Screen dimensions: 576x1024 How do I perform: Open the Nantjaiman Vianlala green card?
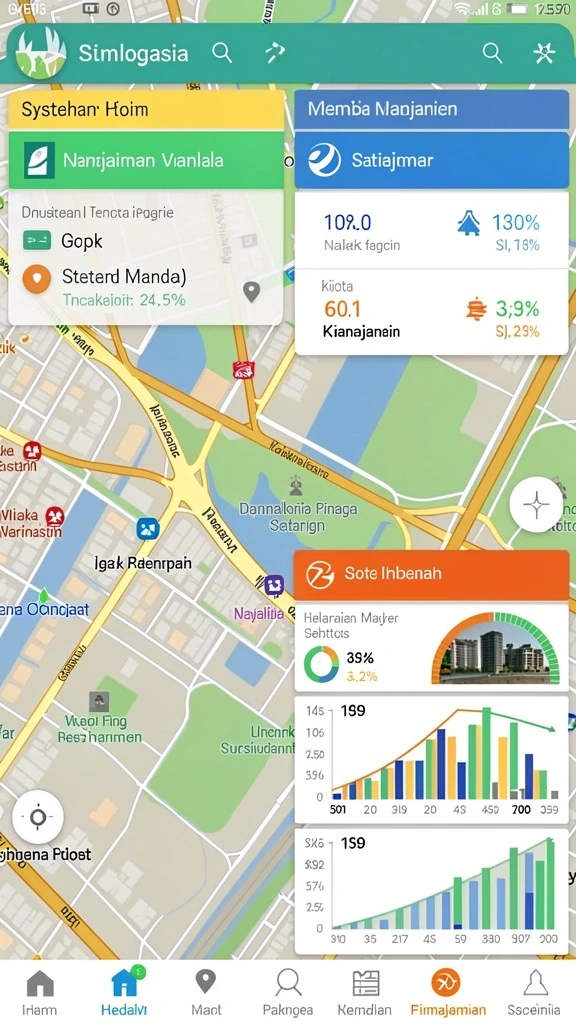click(146, 160)
